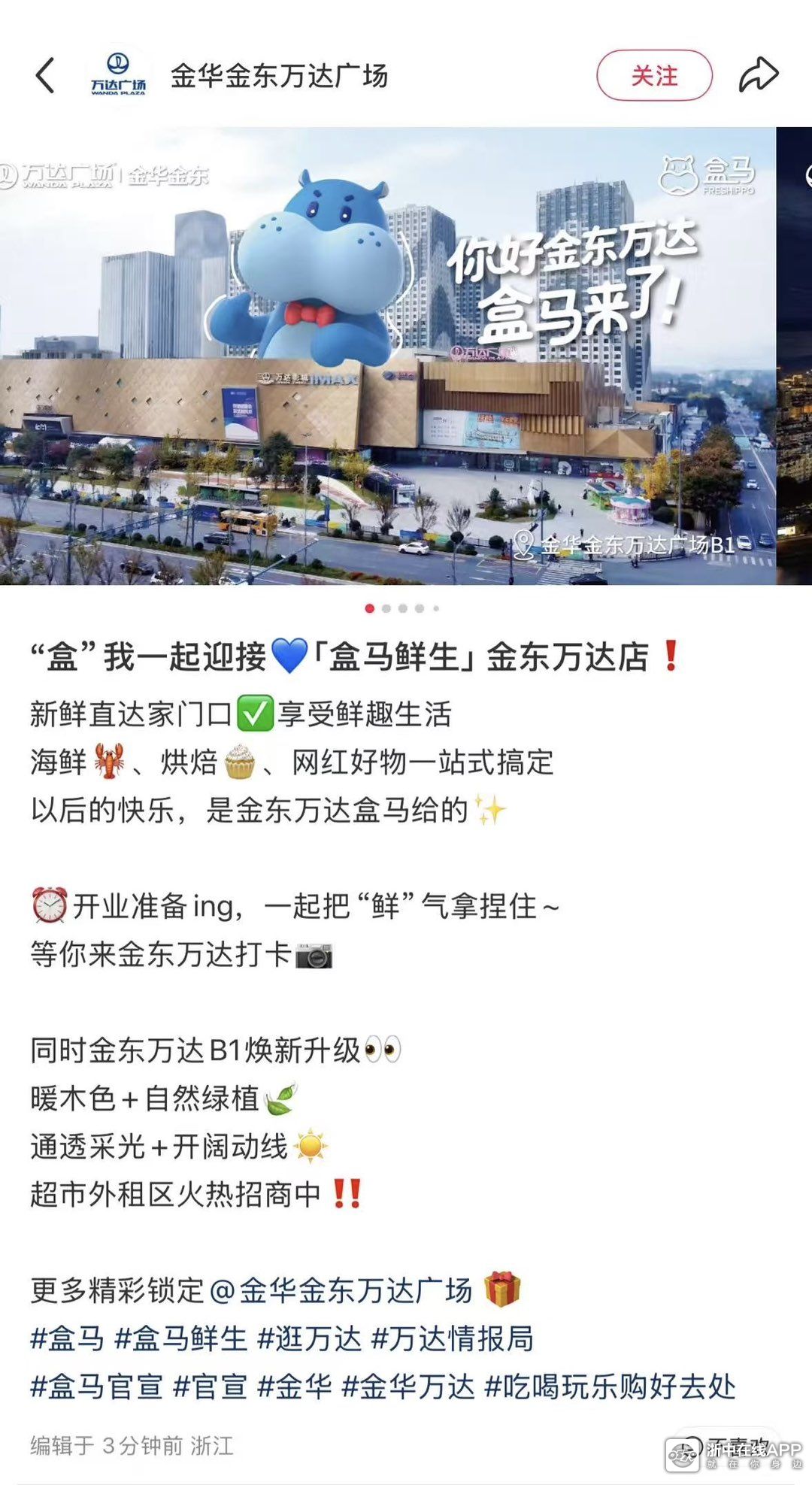This screenshot has width=812, height=1485.
Task: Open the 金华金东万达广场 account name
Action: [x=279, y=76]
